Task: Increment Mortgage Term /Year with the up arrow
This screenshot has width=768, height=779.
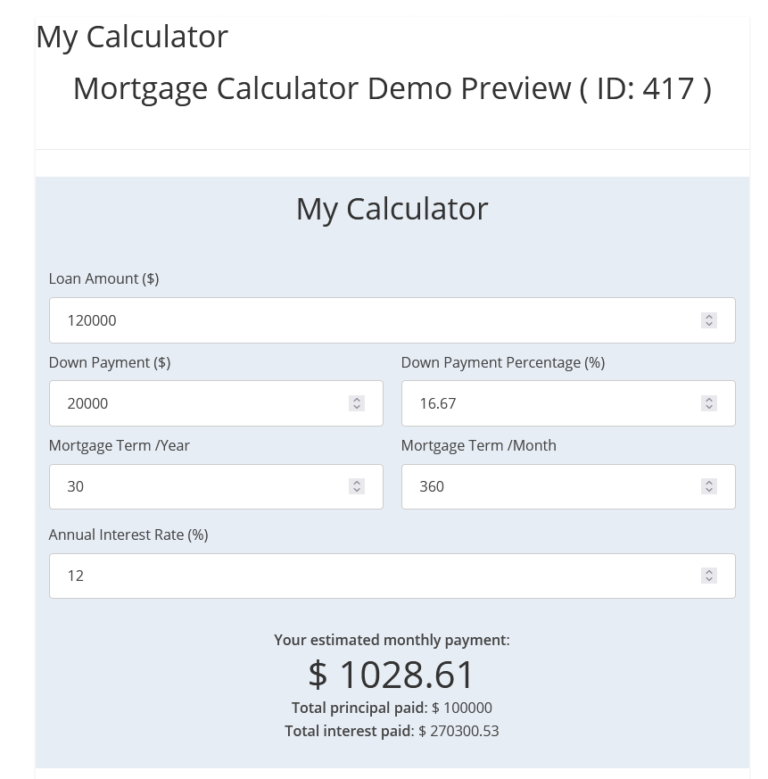Action: [x=356, y=483]
